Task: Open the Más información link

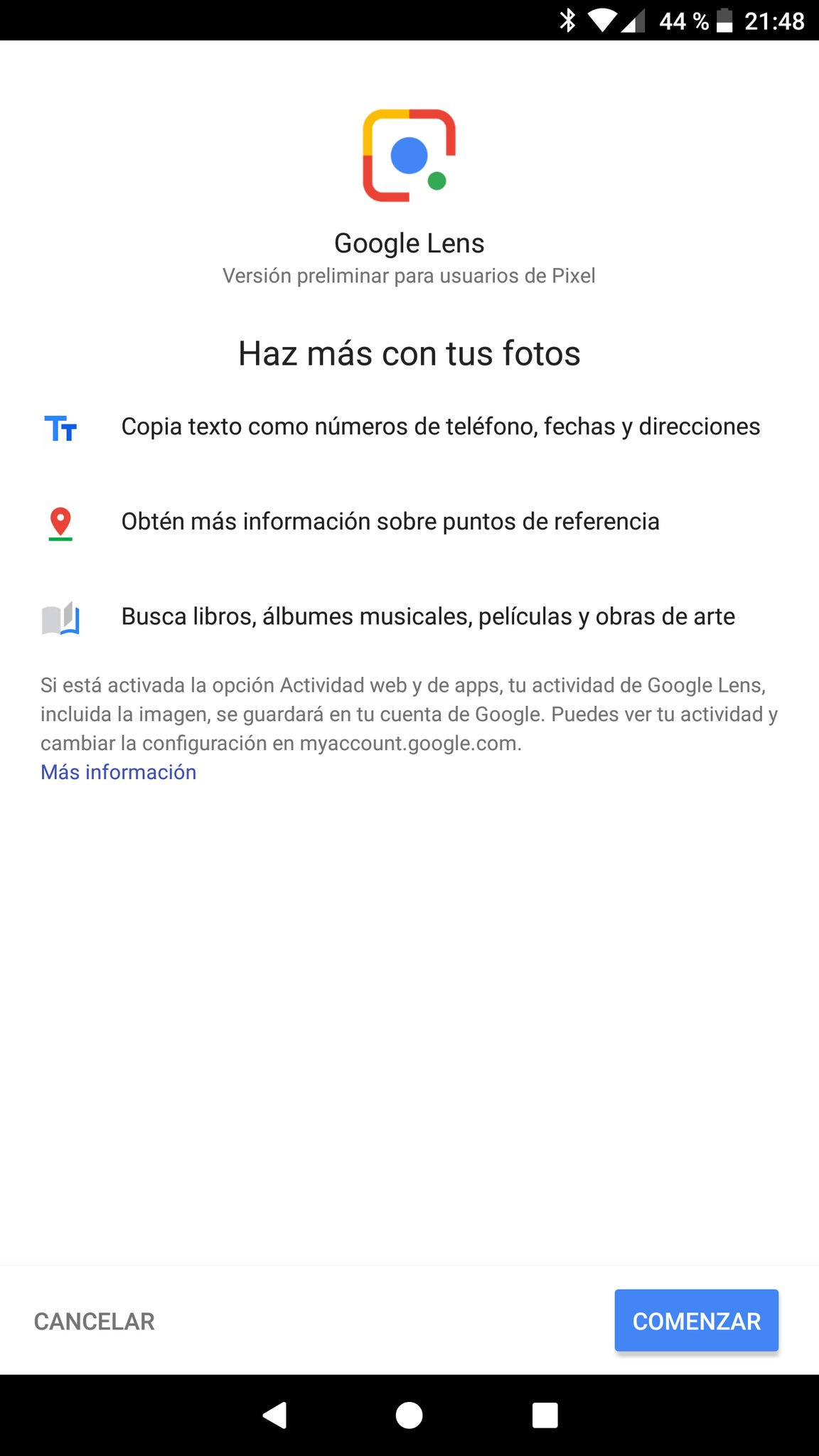Action: click(118, 772)
